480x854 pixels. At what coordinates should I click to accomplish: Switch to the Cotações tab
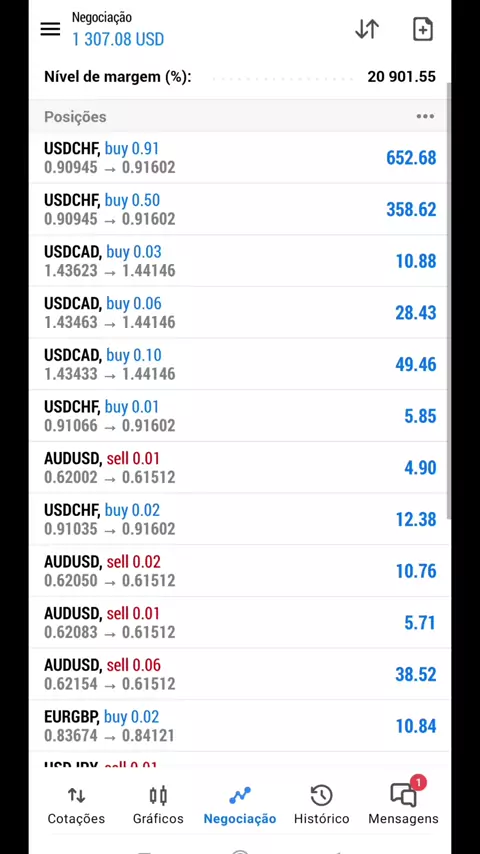click(76, 806)
